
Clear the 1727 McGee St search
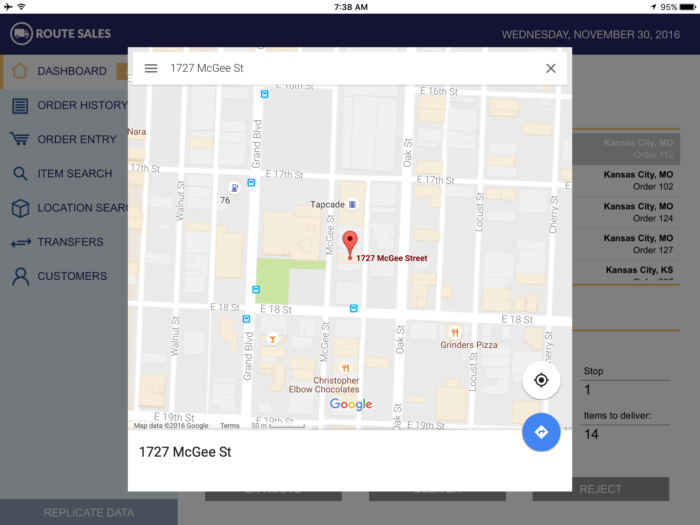pyautogui.click(x=550, y=69)
